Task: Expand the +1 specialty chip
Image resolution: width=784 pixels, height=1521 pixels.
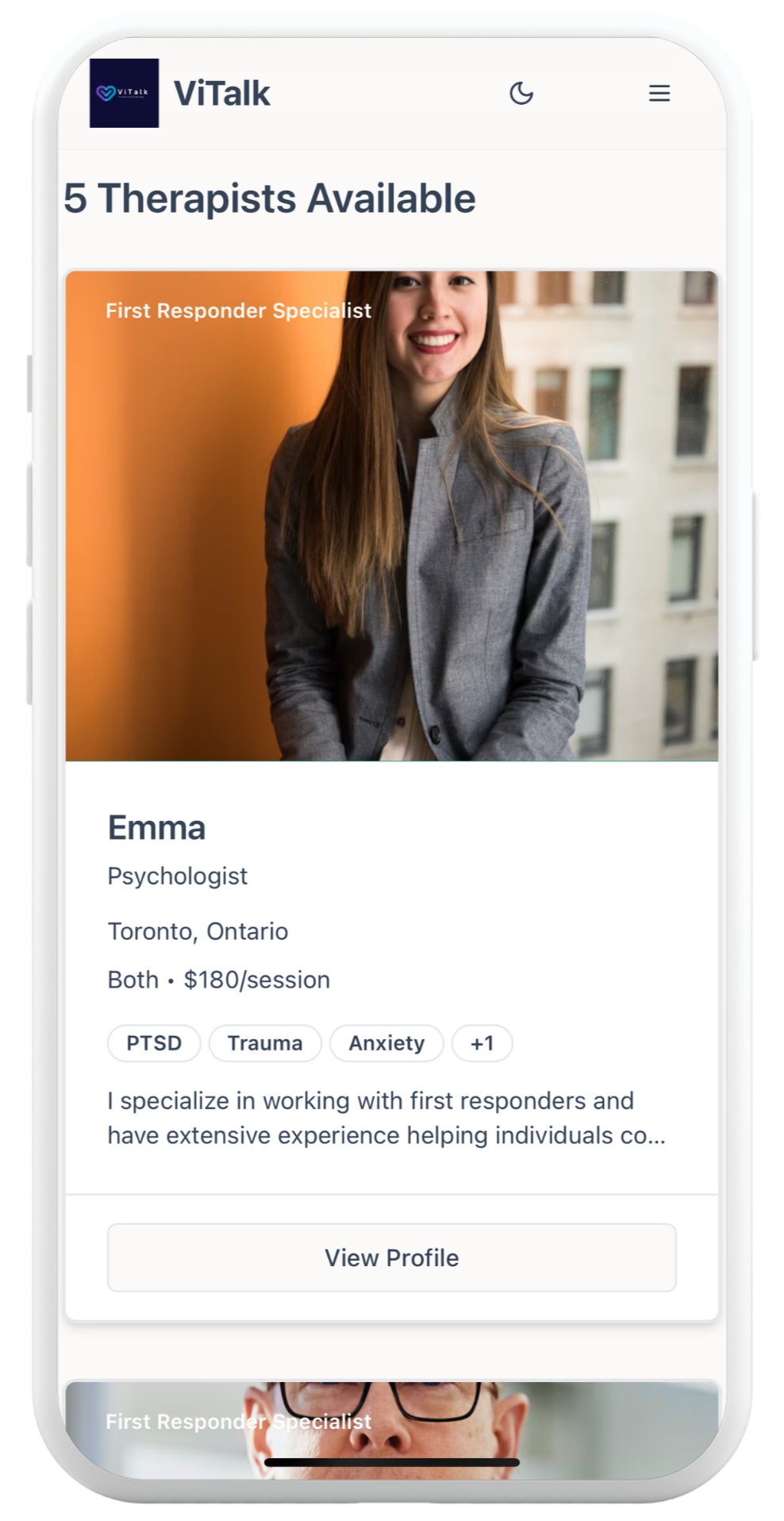Action: point(482,1043)
